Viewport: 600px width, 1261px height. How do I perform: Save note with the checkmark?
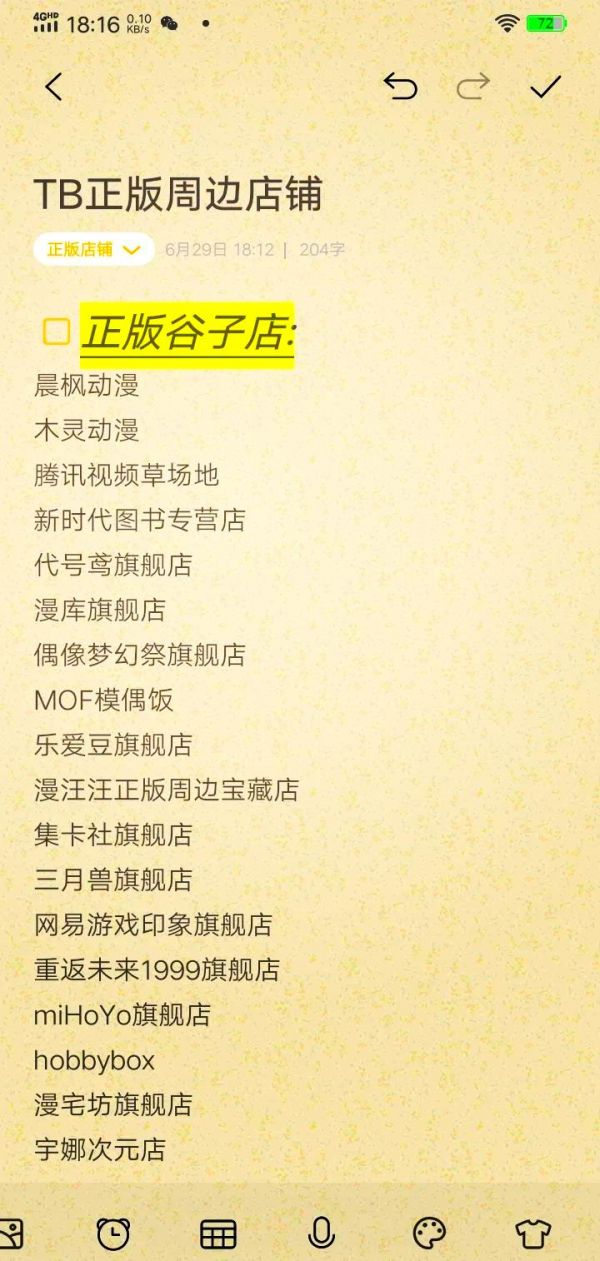coord(545,88)
